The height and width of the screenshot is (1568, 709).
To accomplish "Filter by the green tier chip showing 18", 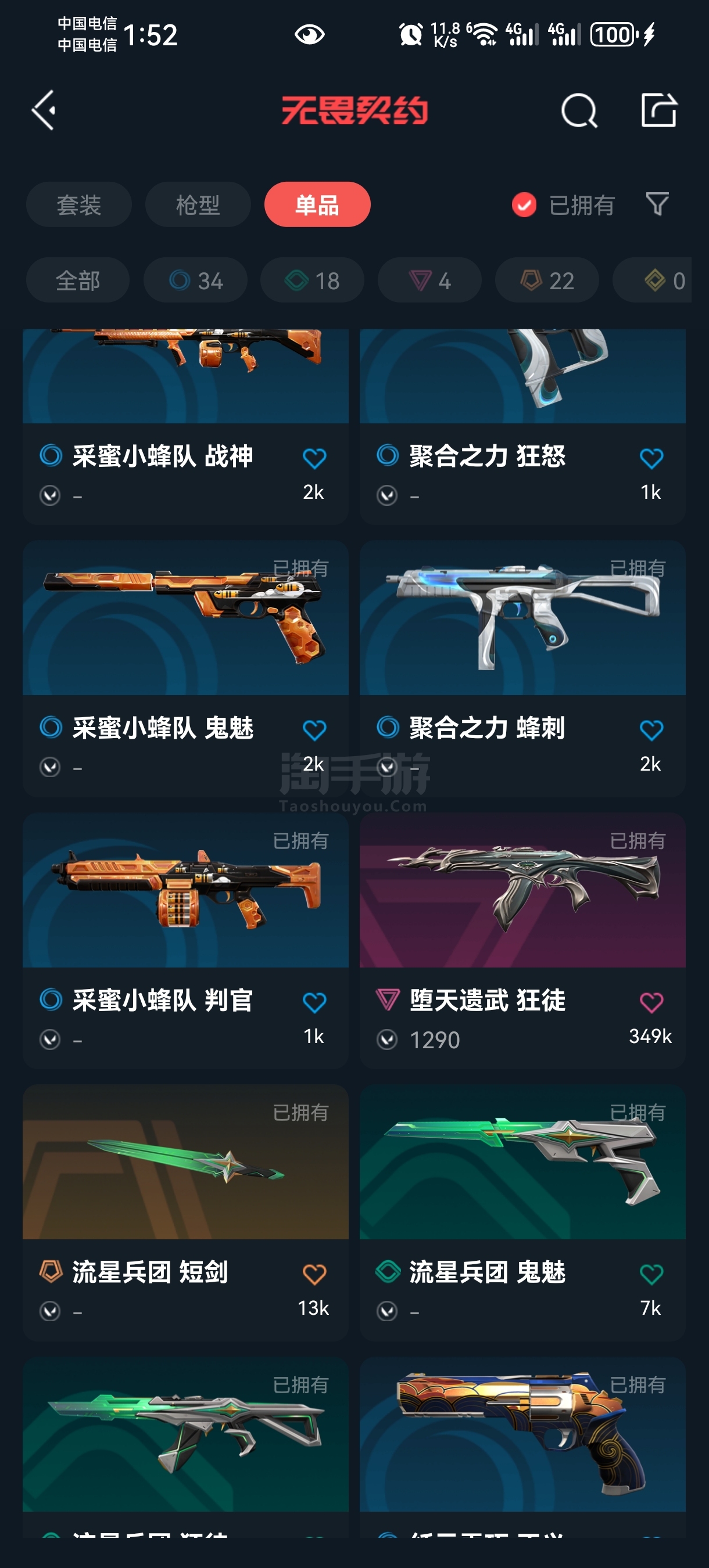I will click(312, 280).
